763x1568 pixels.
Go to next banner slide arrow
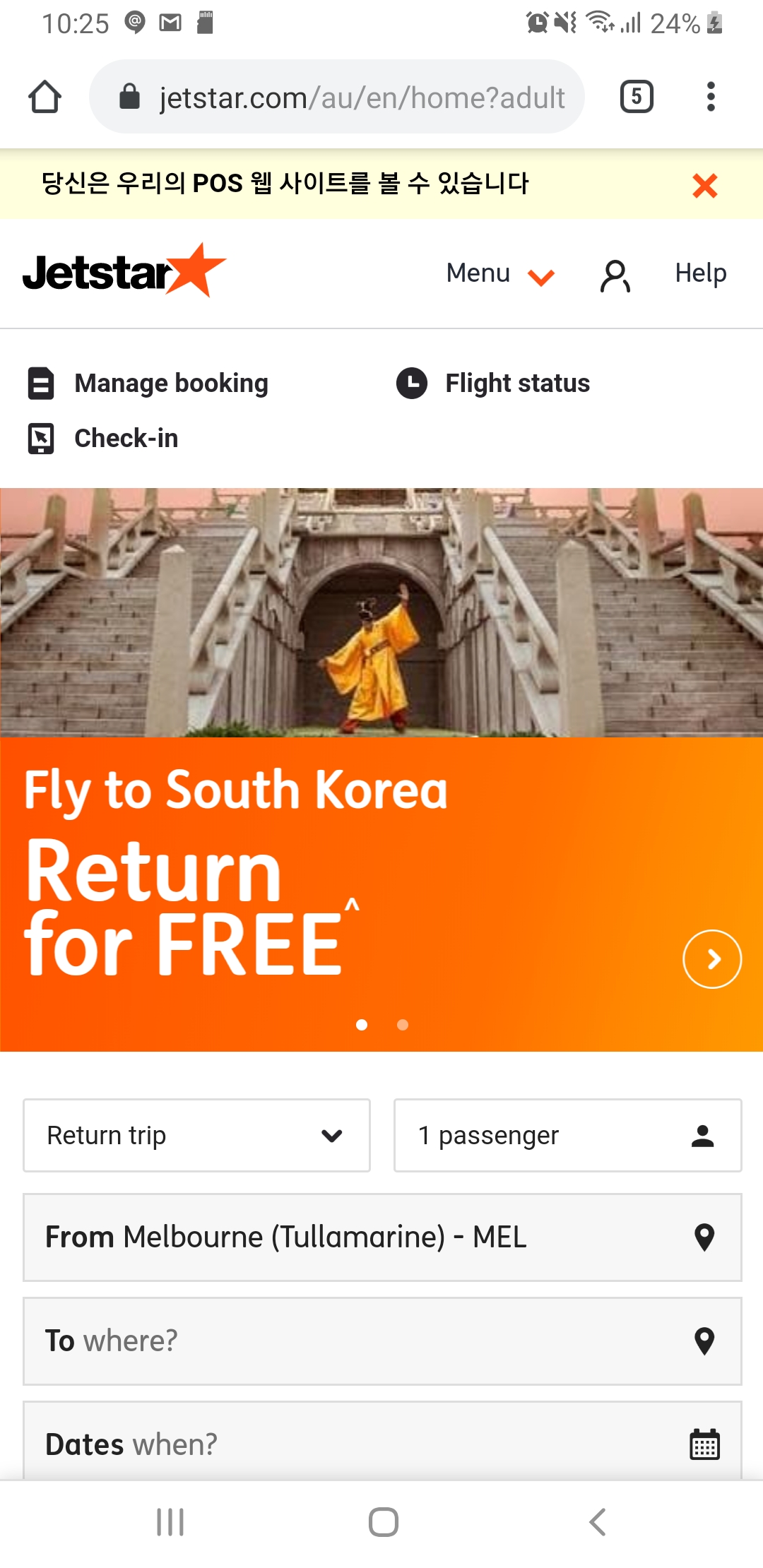tap(712, 958)
